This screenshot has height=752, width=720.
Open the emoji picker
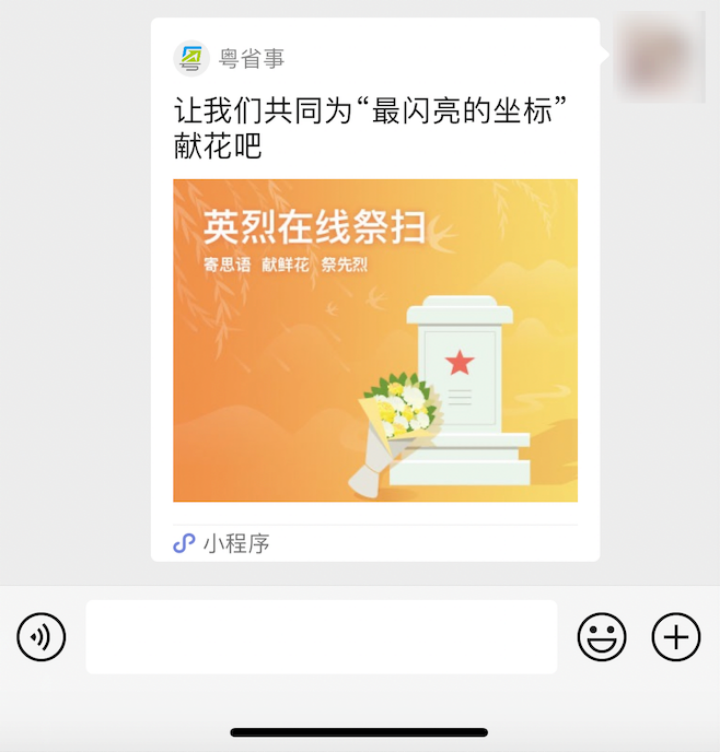[602, 637]
